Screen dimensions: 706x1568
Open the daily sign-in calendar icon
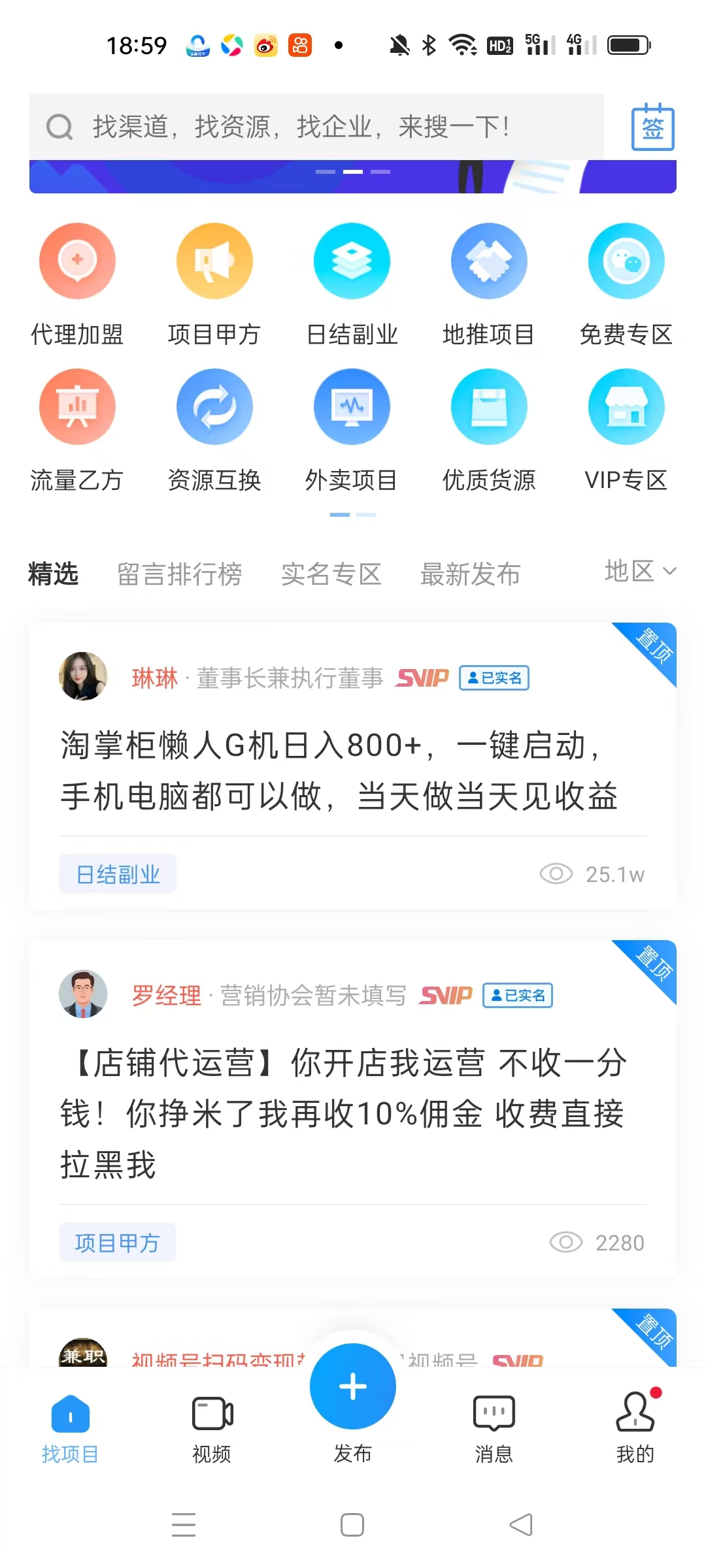coord(652,127)
